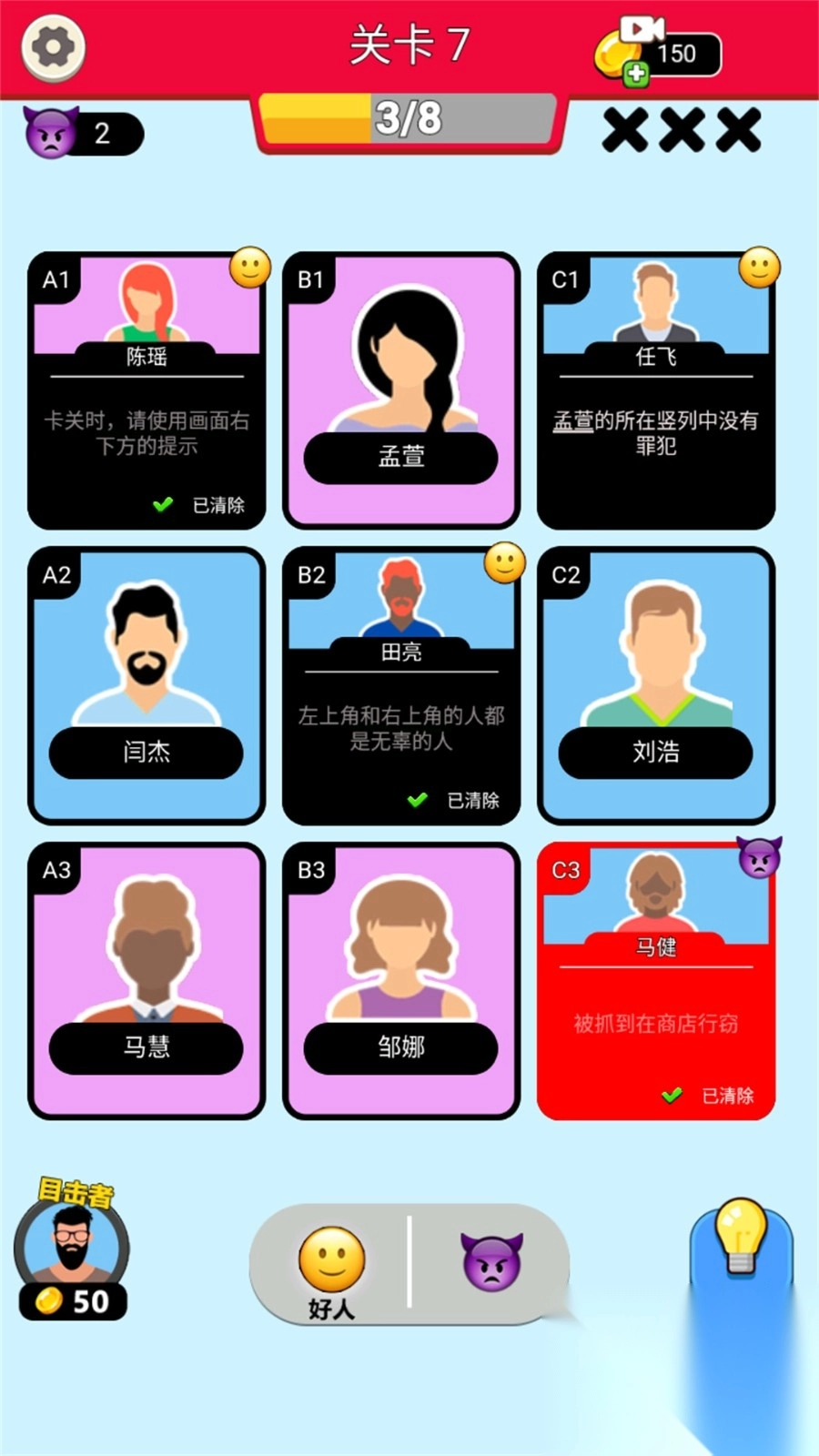
Task: Tap the first X mark
Action: 622,130
